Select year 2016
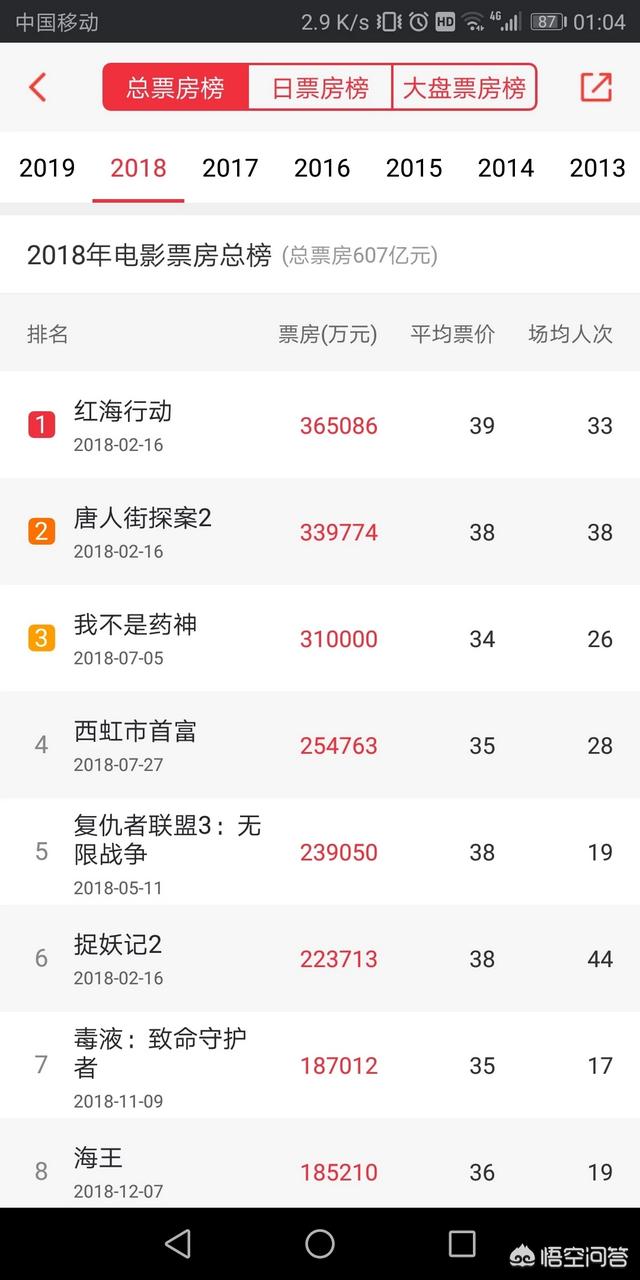Screen dimensions: 640x1280 [x=322, y=167]
